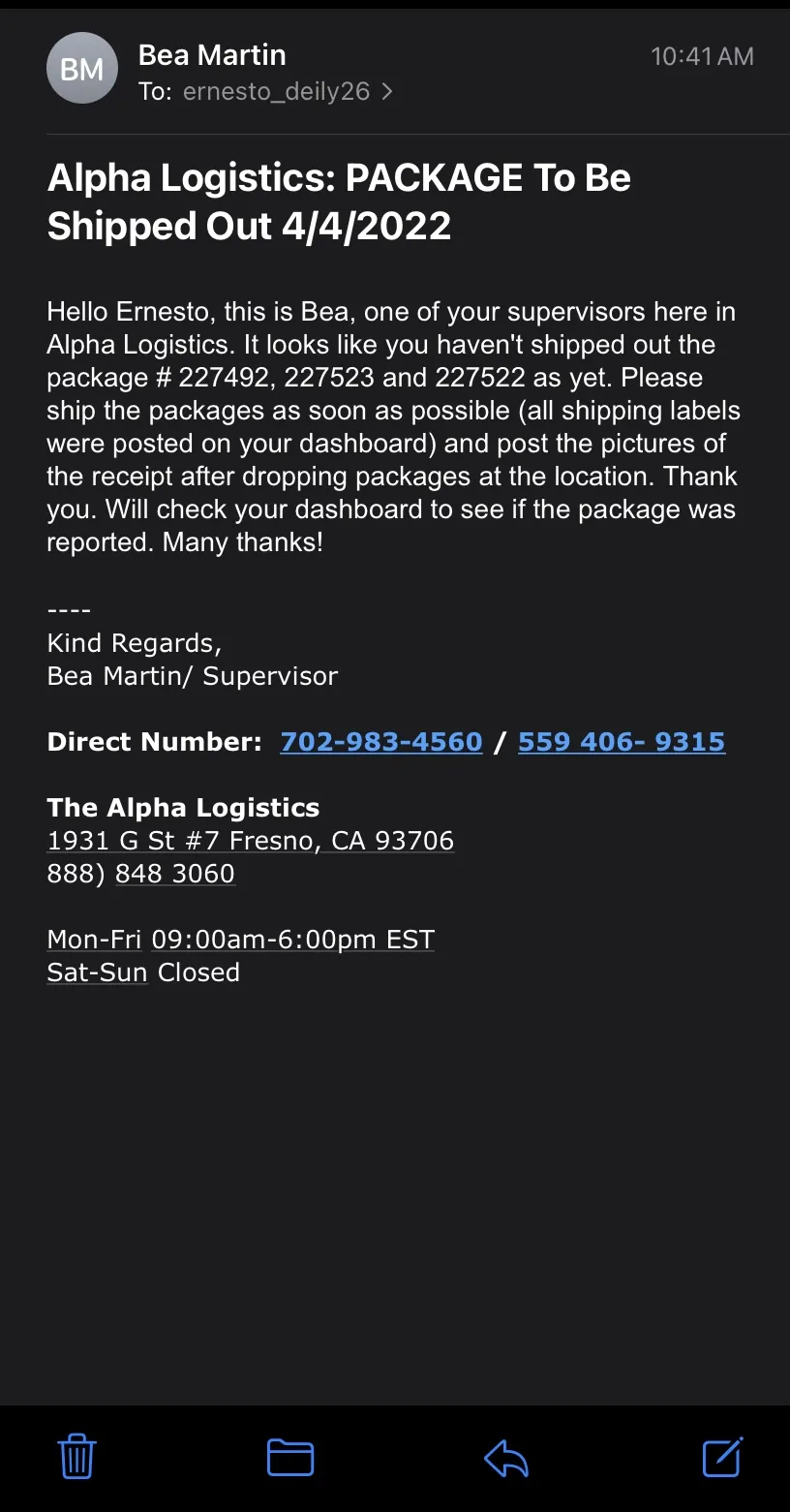This screenshot has width=790, height=1512.
Task: Create event from Mon-Fri 09:00am-6:00pm hours
Action: point(240,939)
